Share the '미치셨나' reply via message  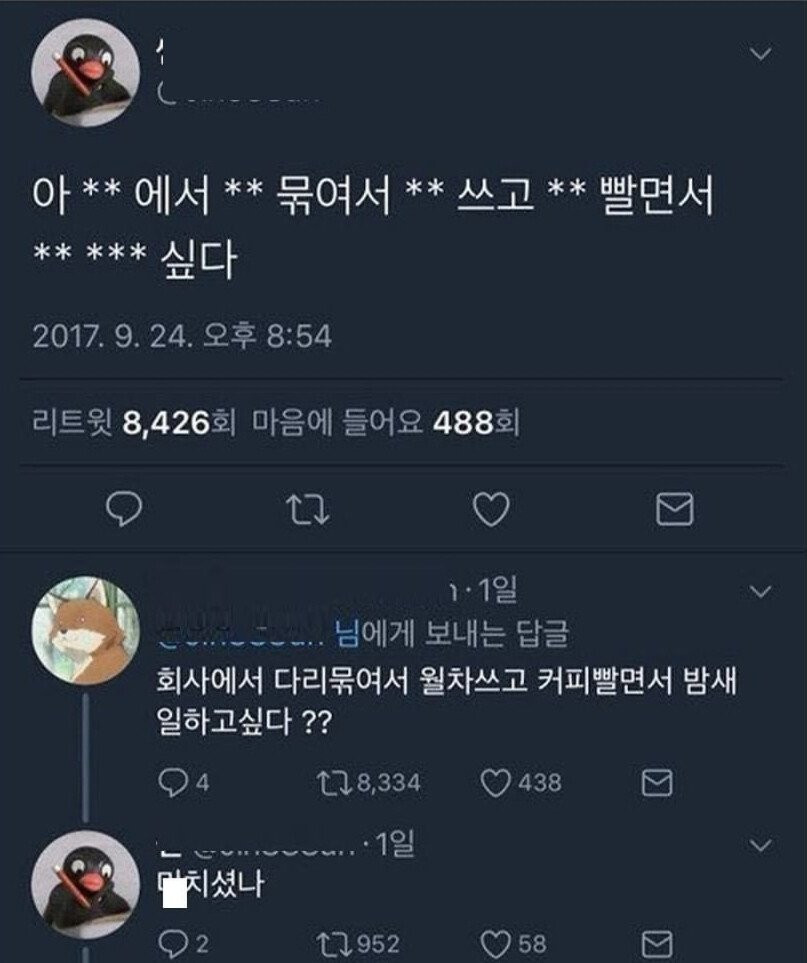(656, 943)
